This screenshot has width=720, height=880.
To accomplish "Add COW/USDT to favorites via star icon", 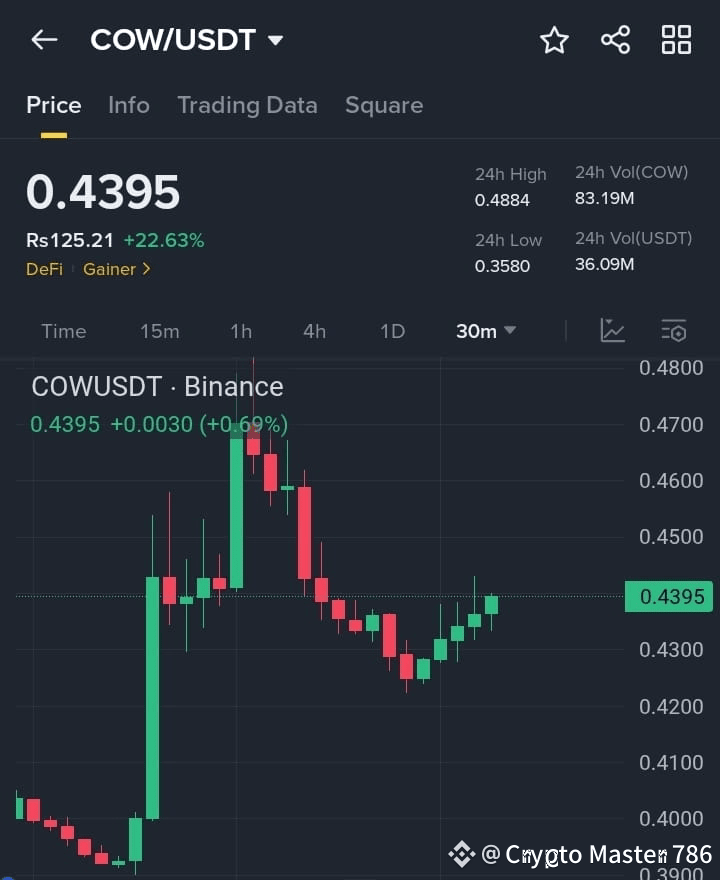I will 554,40.
